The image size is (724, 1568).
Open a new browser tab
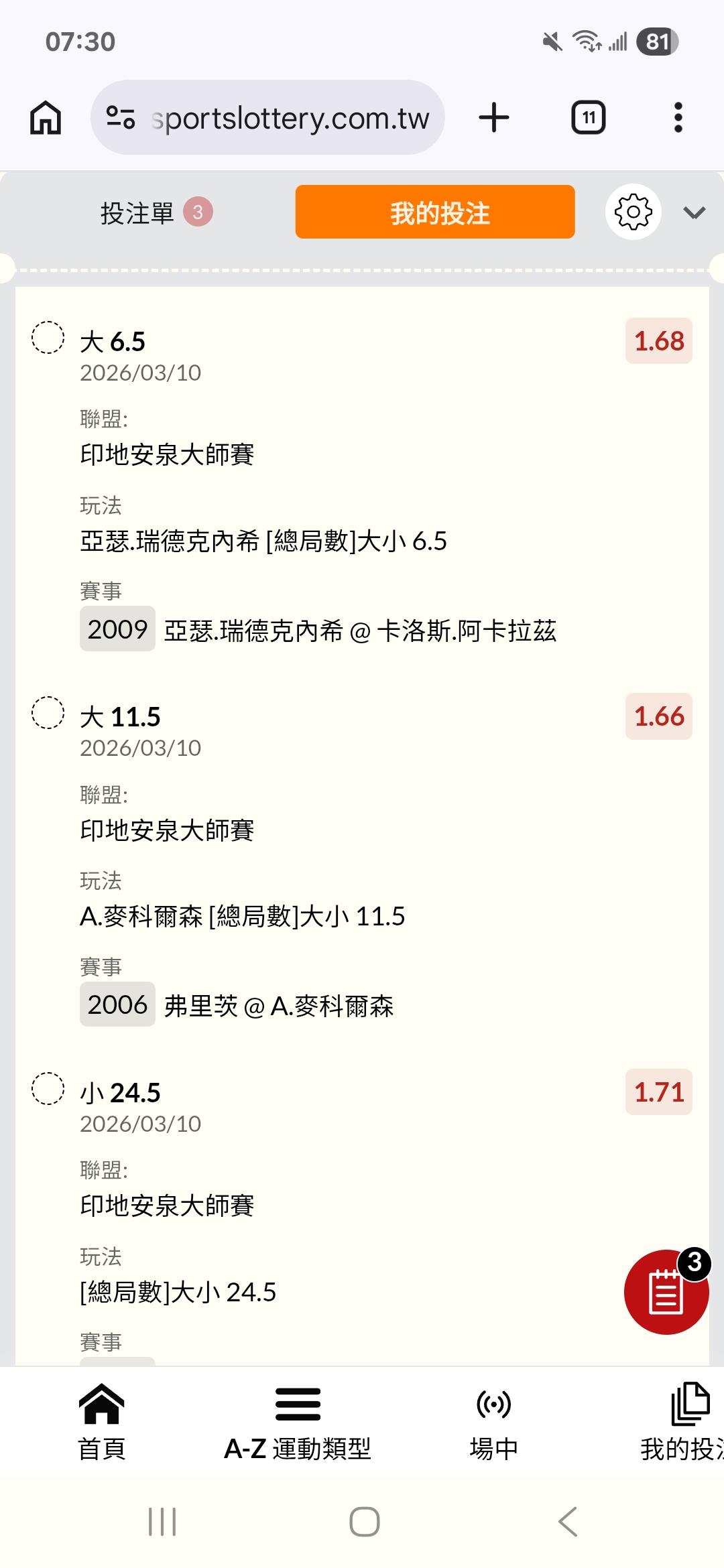point(494,118)
